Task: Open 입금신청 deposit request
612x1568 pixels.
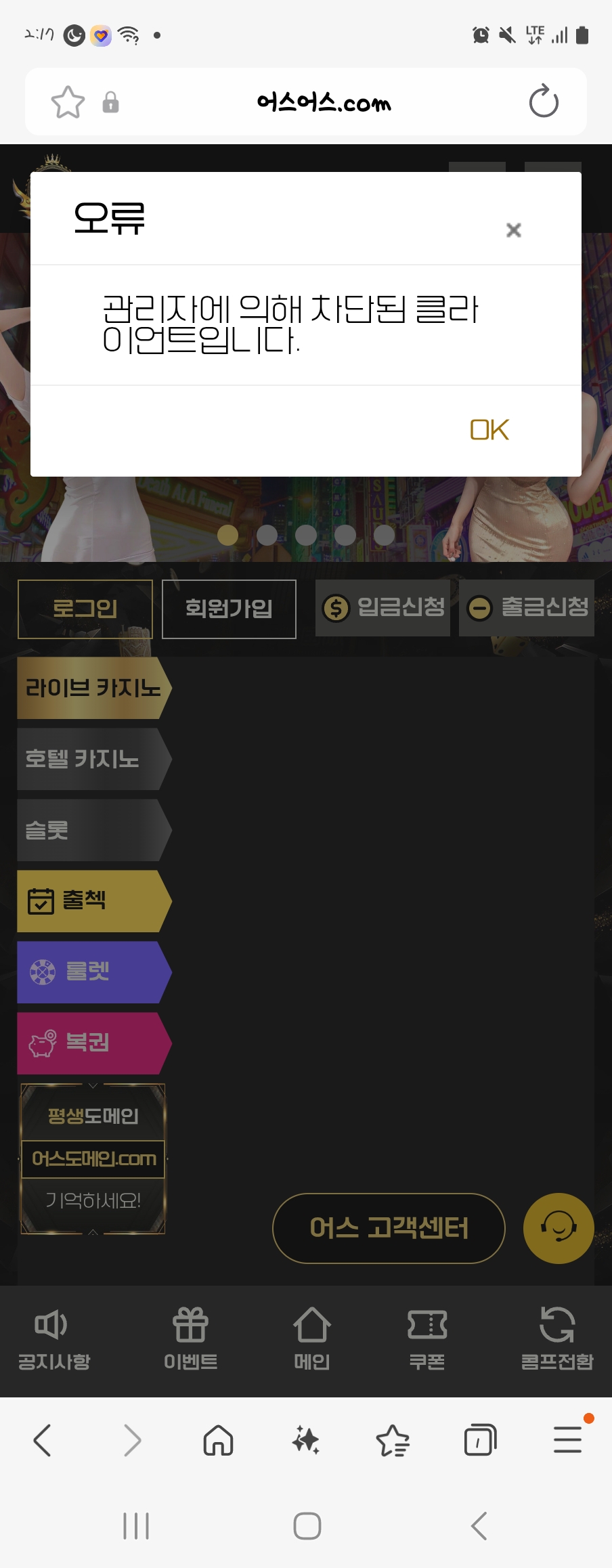Action: (x=383, y=607)
